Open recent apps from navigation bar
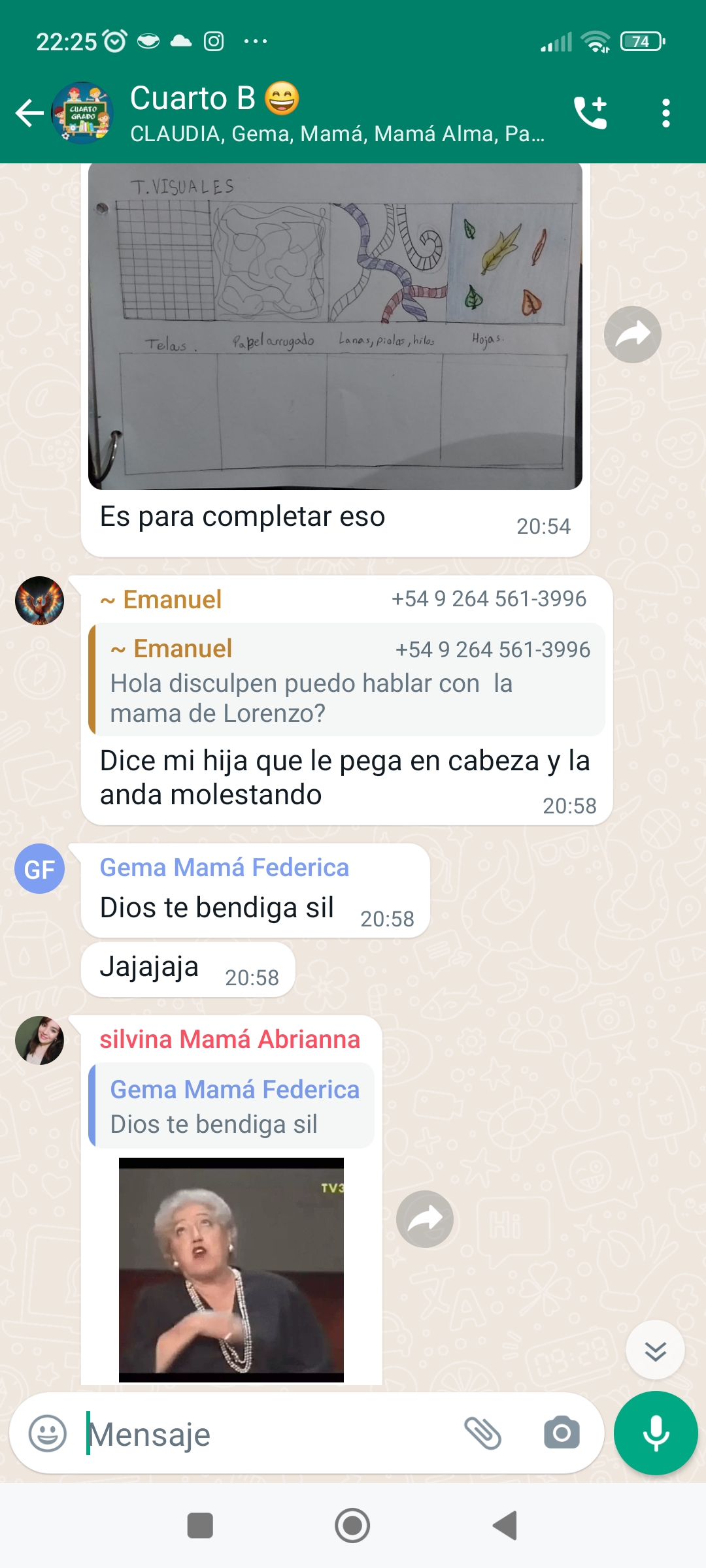This screenshot has height=1568, width=706. 200,1526
